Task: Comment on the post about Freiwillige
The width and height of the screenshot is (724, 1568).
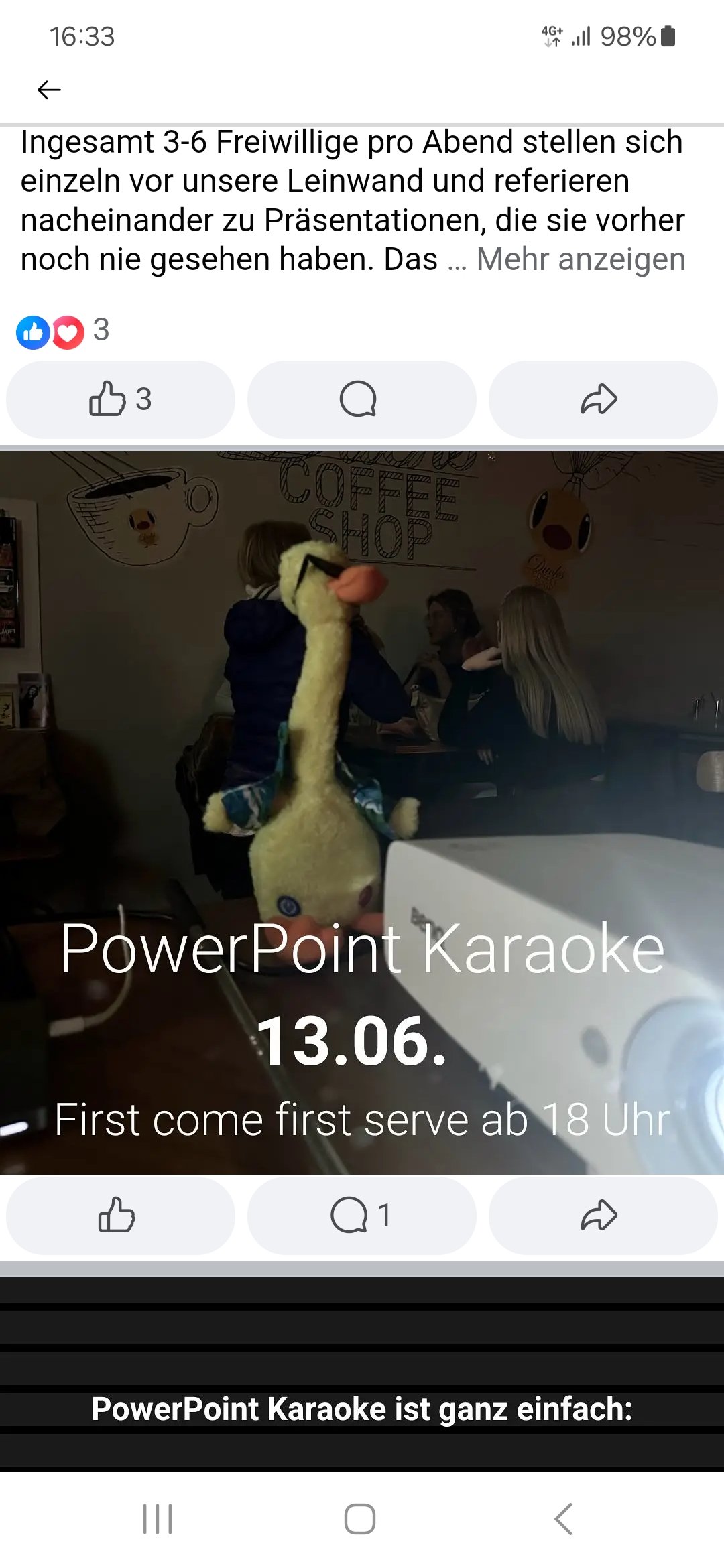Action: [362, 399]
